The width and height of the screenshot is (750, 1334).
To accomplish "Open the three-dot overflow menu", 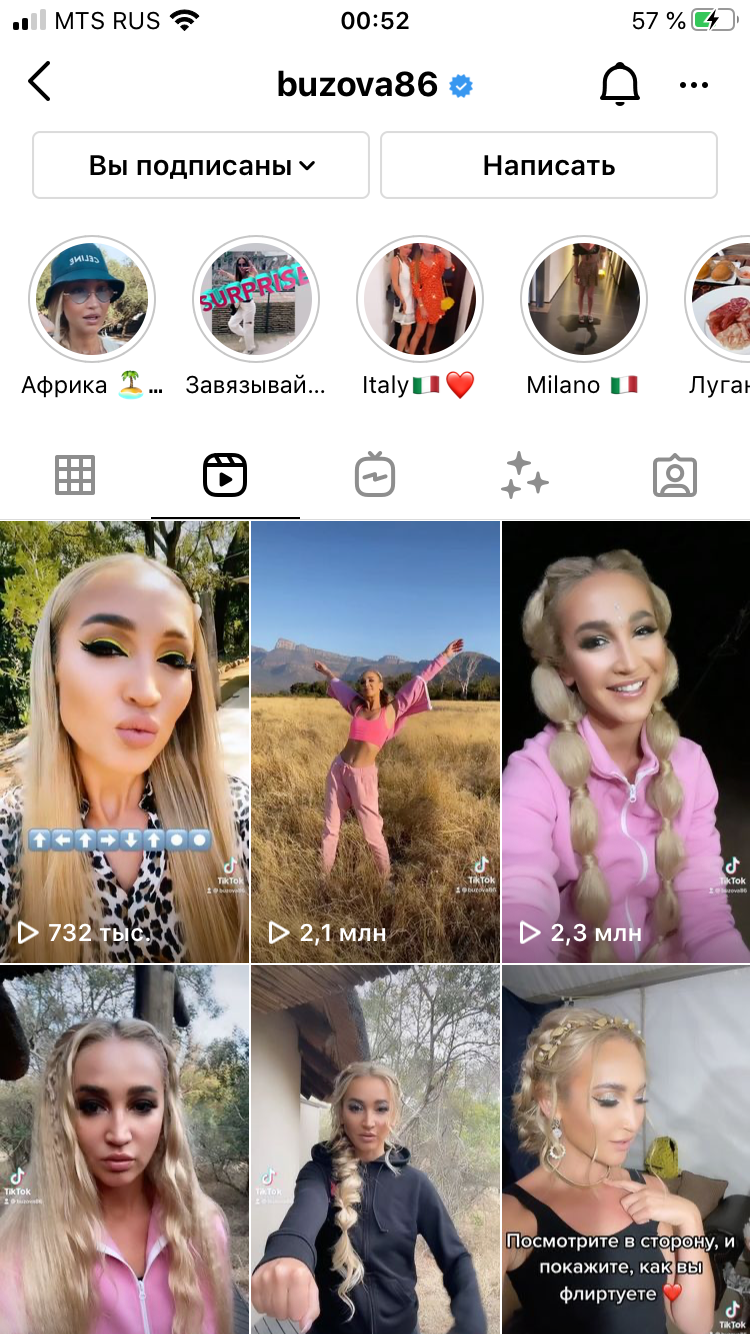I will (x=693, y=85).
